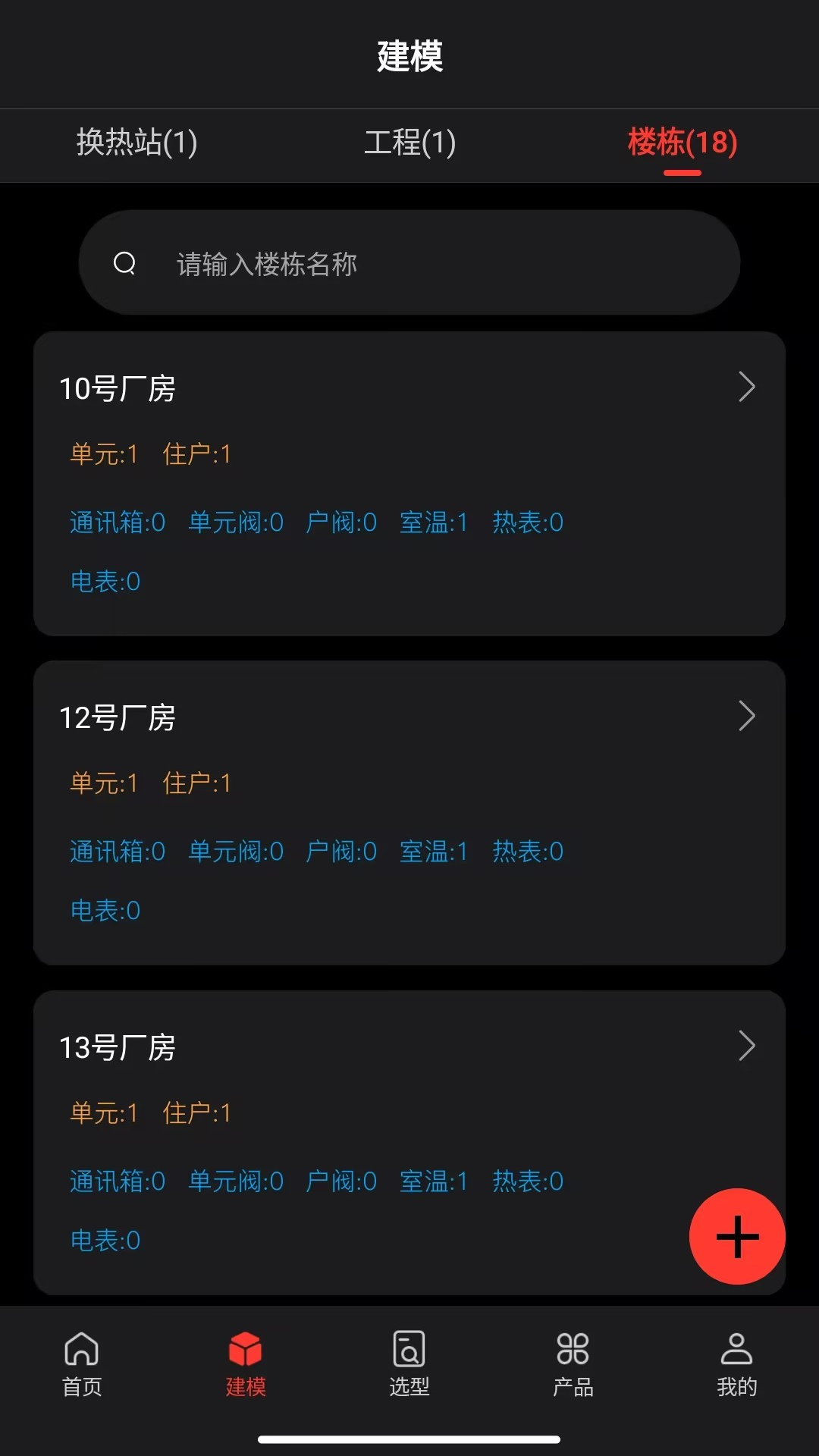Tap the 住户:1 label on 10号厂房
This screenshot has height=1456, width=819.
point(196,455)
